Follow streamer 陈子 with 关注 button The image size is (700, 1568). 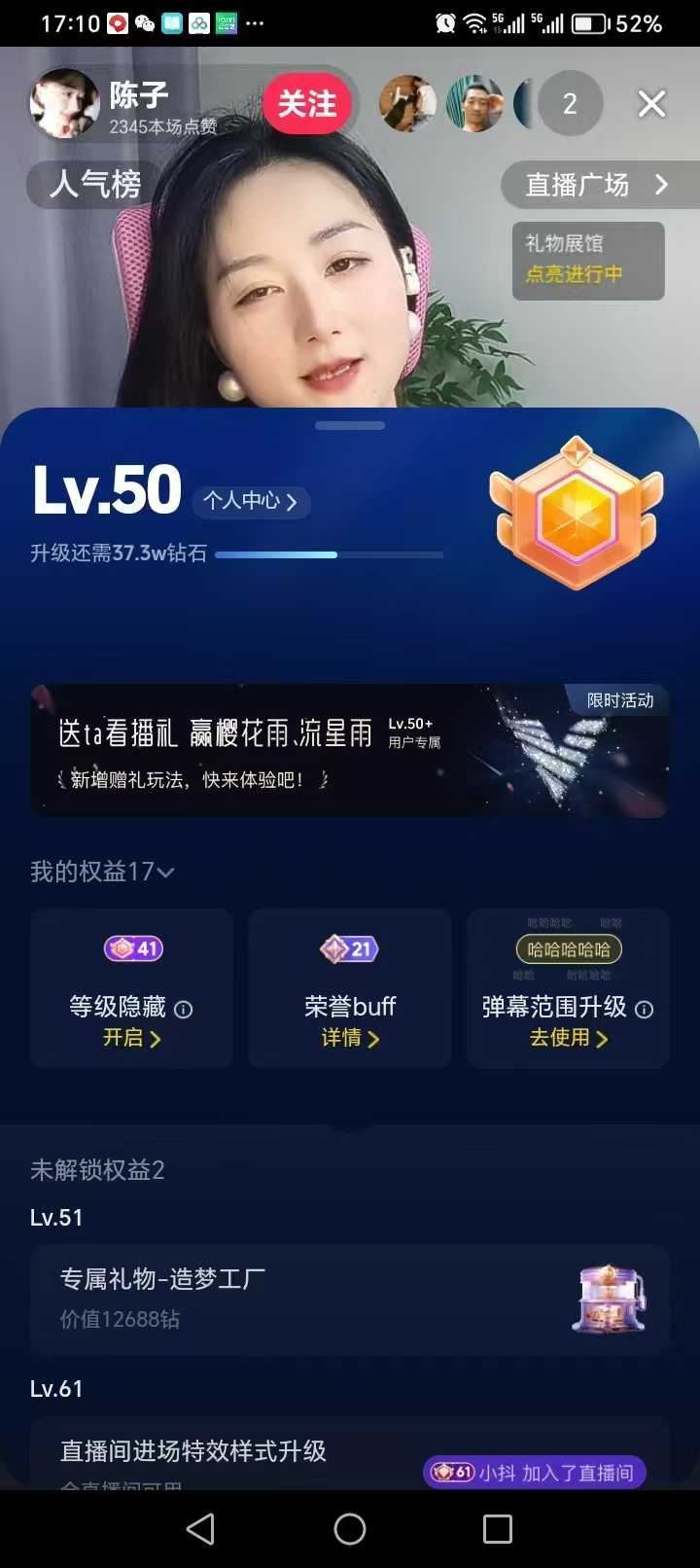pos(307,104)
